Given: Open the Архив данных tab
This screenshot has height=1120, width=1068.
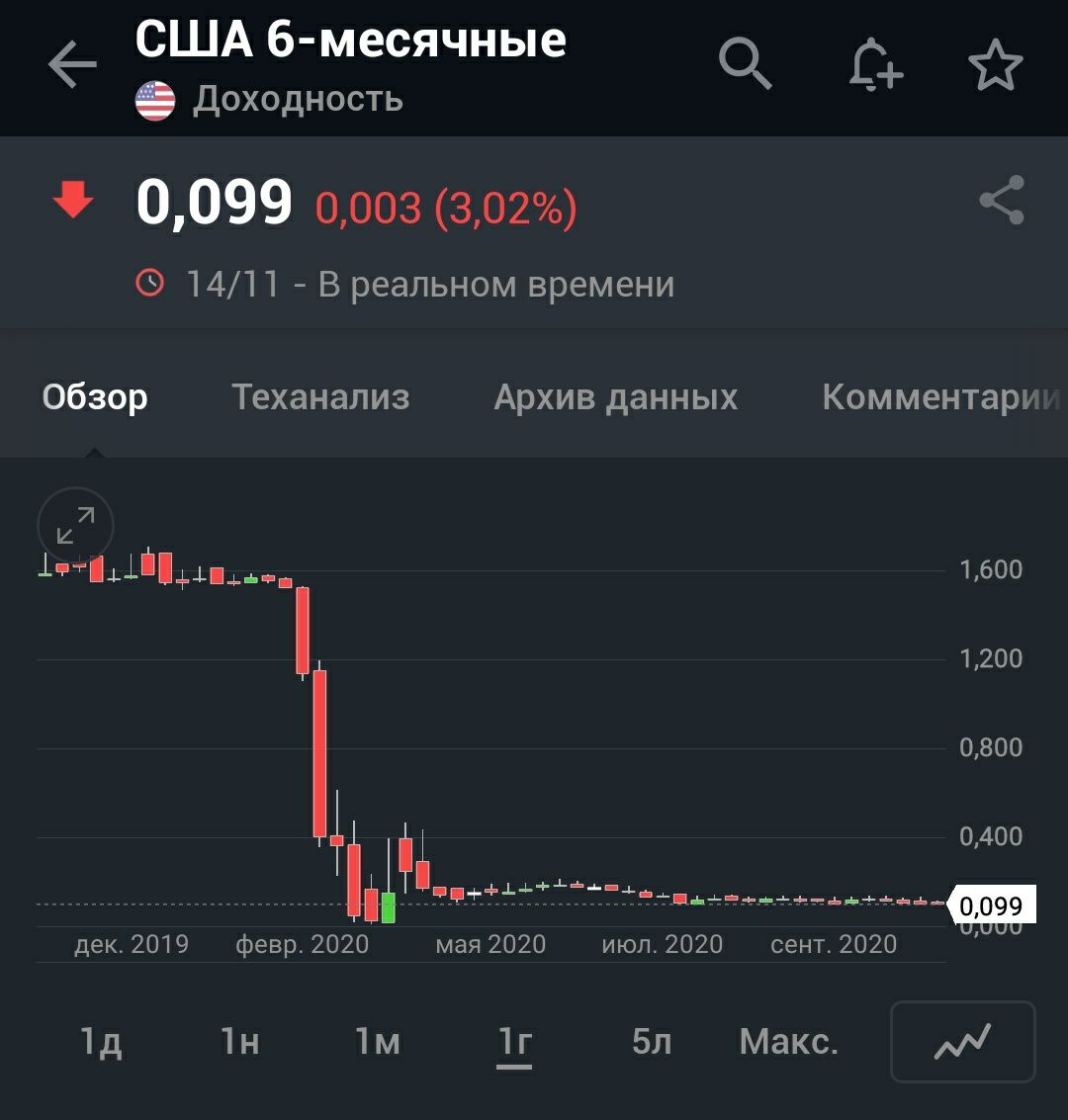Looking at the screenshot, I should click(615, 397).
